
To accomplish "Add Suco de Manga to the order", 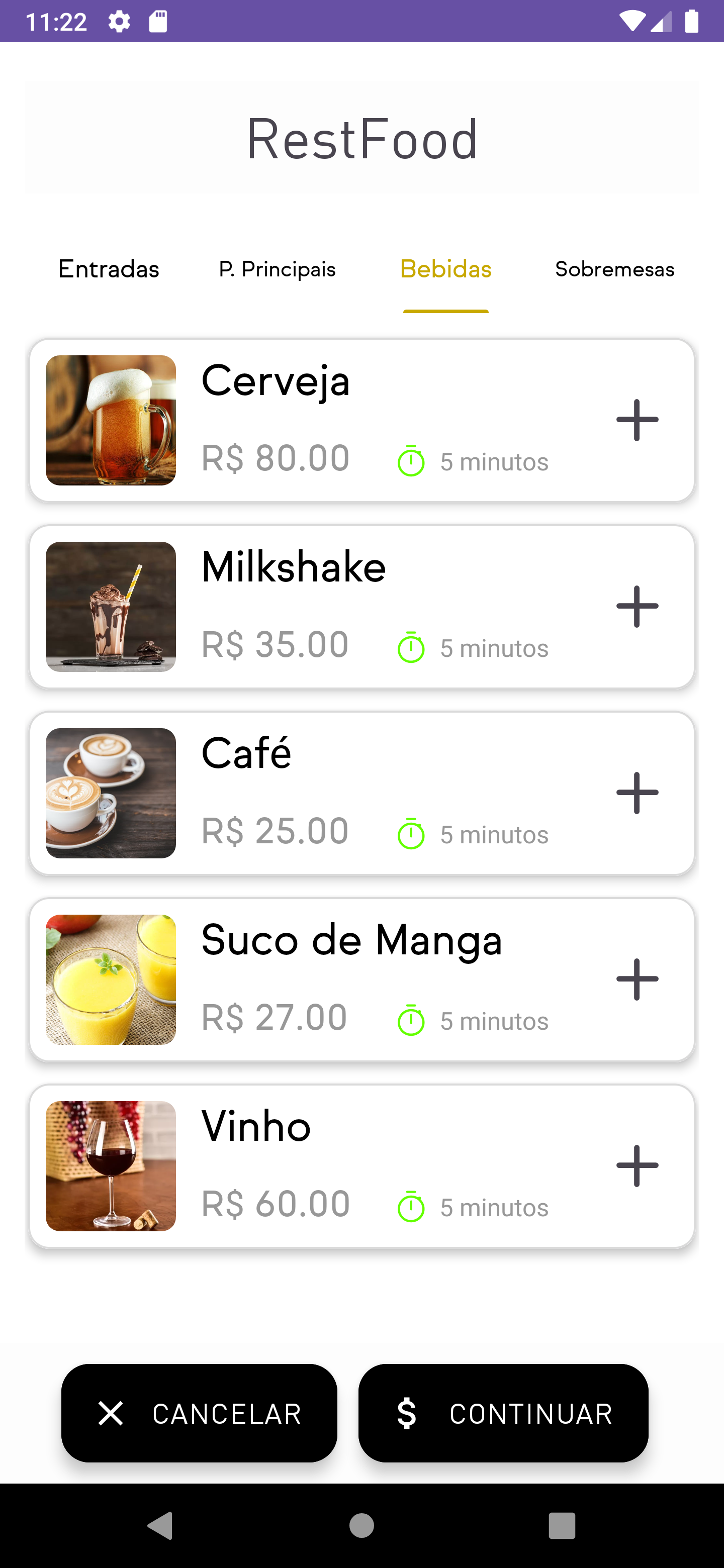I will pos(637,979).
